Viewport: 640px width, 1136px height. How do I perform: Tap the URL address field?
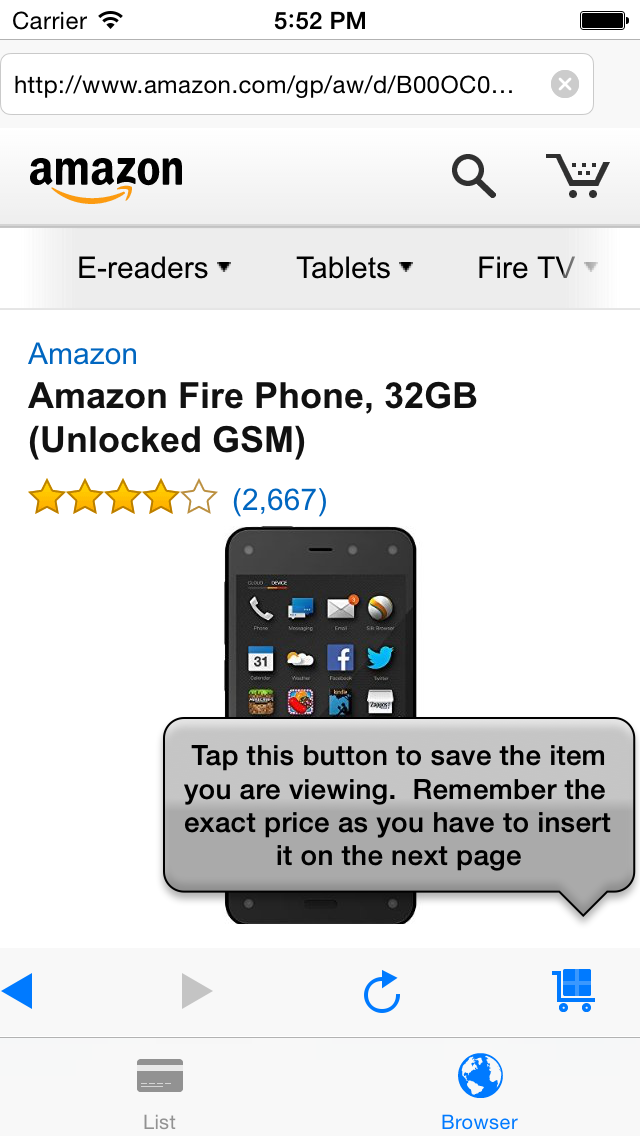270,85
